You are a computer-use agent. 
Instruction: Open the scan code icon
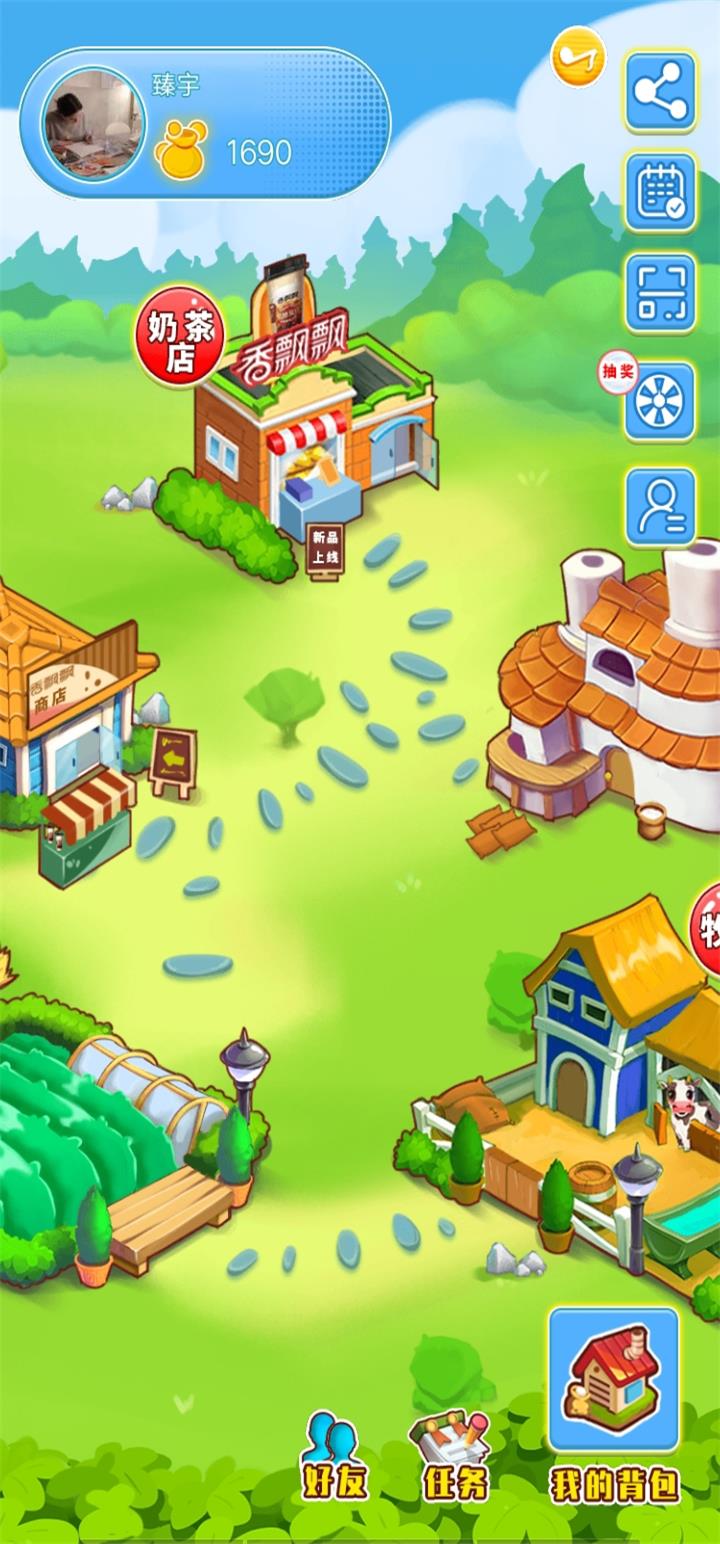click(660, 293)
